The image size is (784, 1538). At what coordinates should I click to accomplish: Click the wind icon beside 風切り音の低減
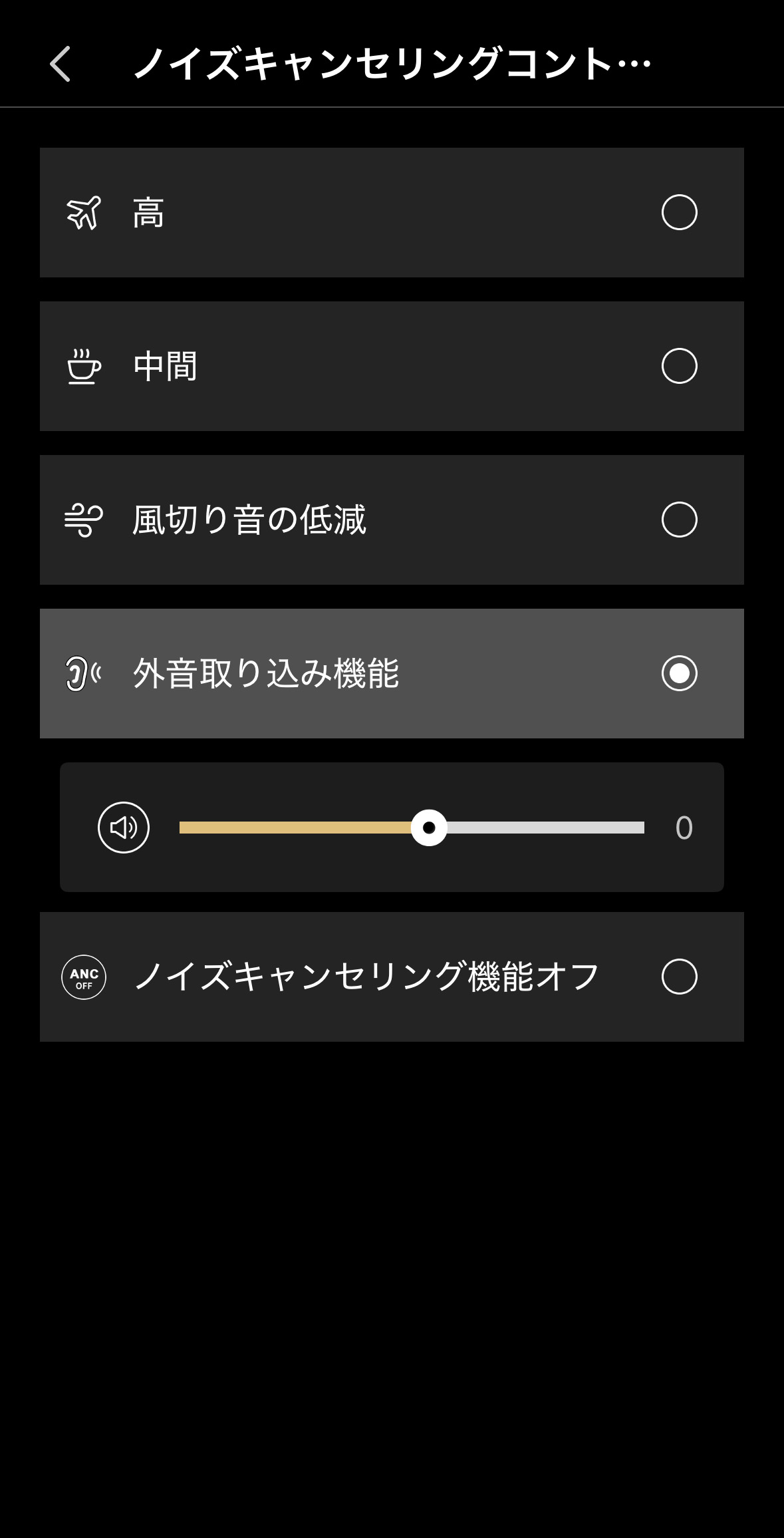(x=84, y=520)
